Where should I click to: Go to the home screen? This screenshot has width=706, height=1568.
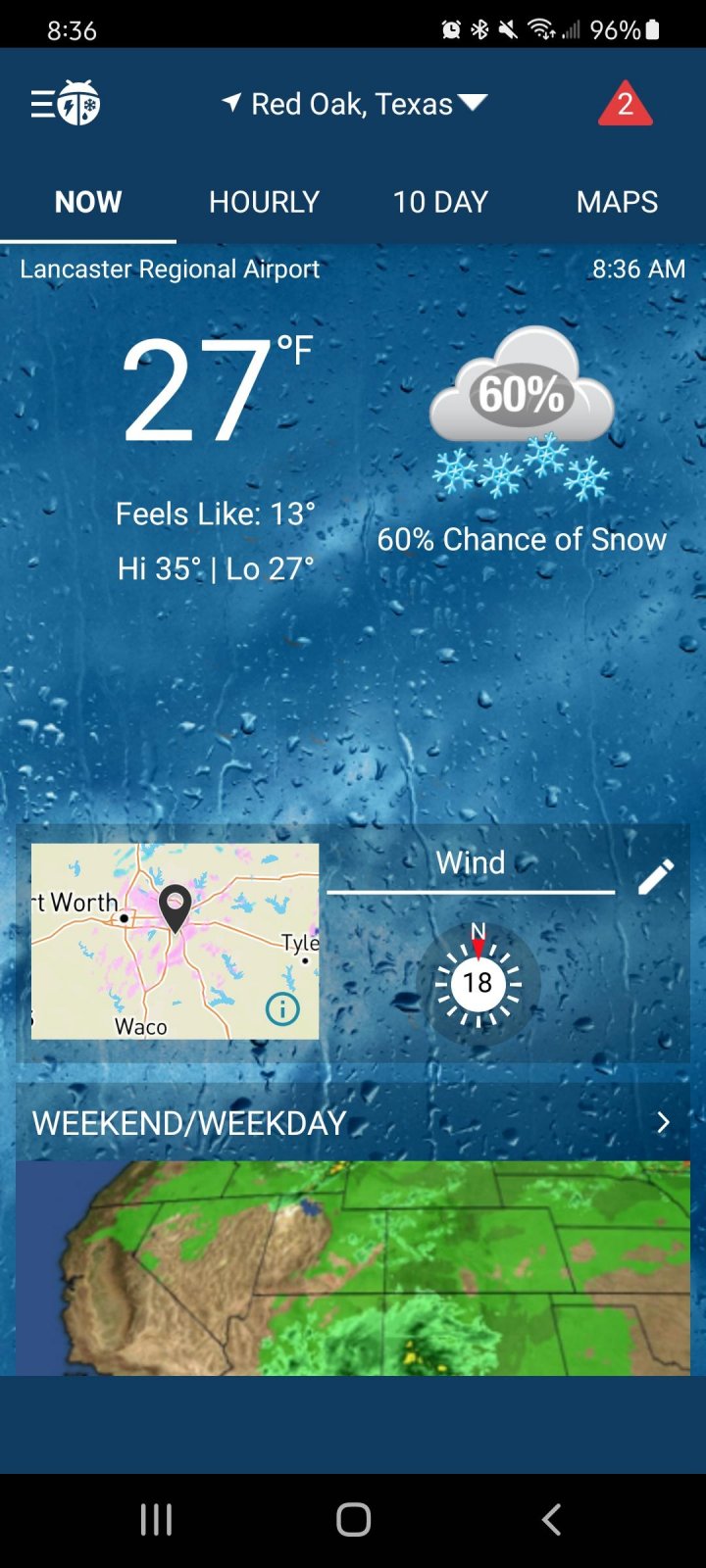click(353, 1520)
